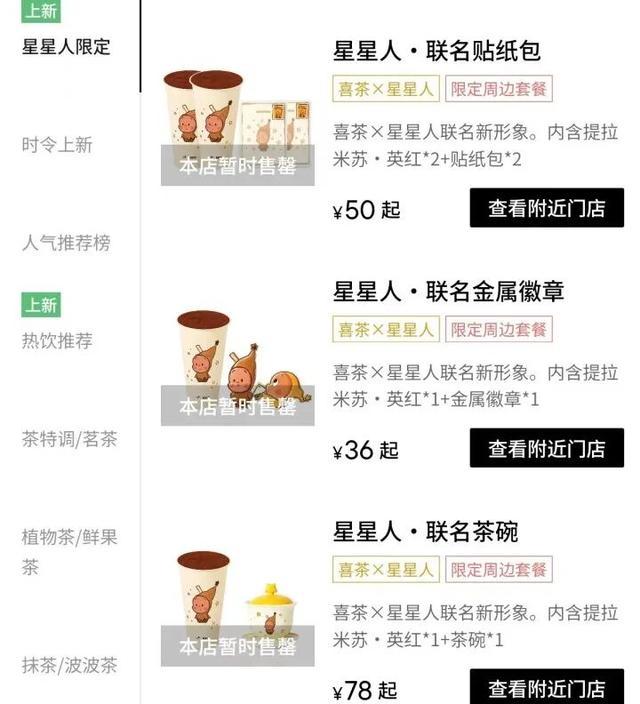Open 植物茶/鲜果茶 category
The height and width of the screenshot is (704, 640).
tap(70, 551)
